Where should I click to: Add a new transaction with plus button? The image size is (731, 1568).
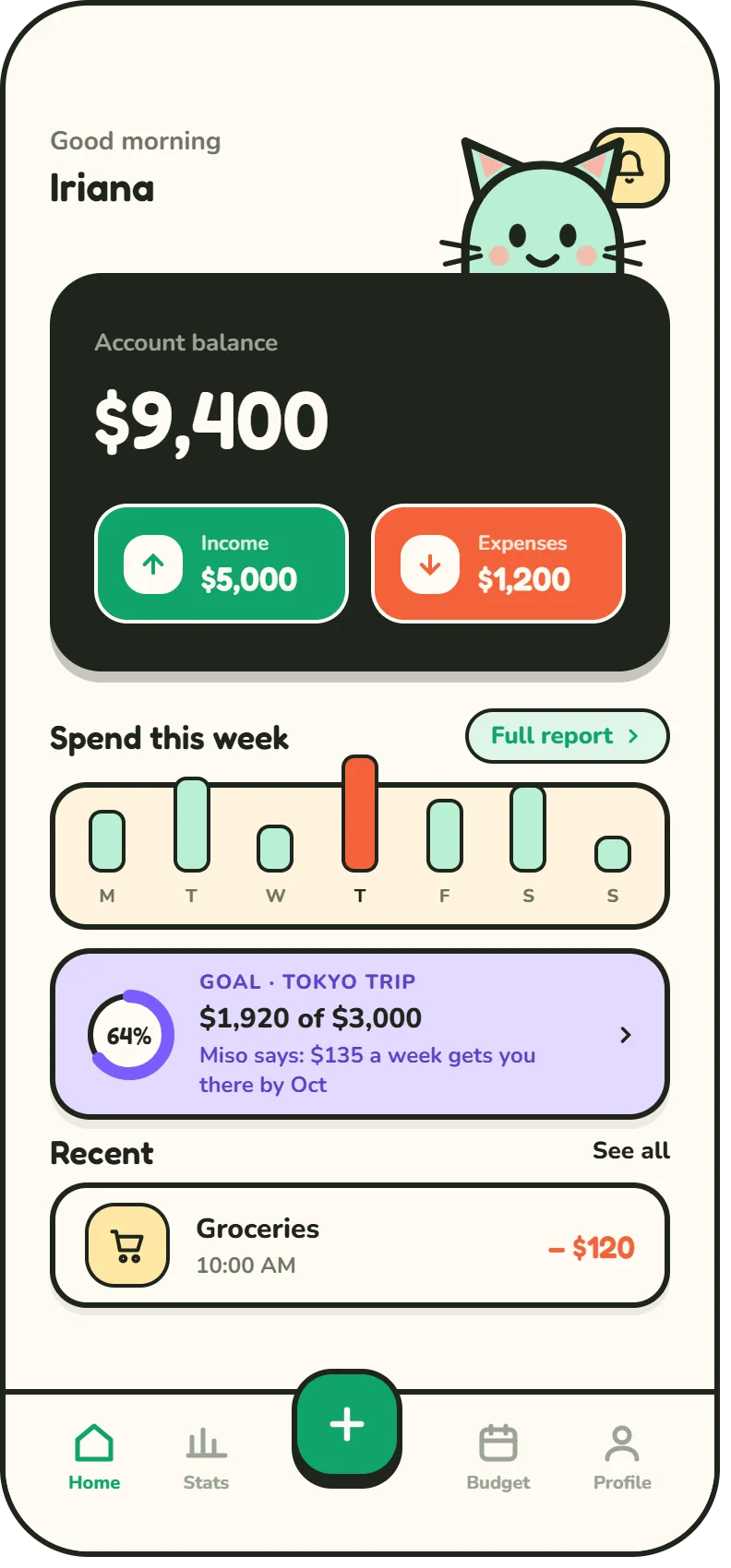[x=347, y=1425]
